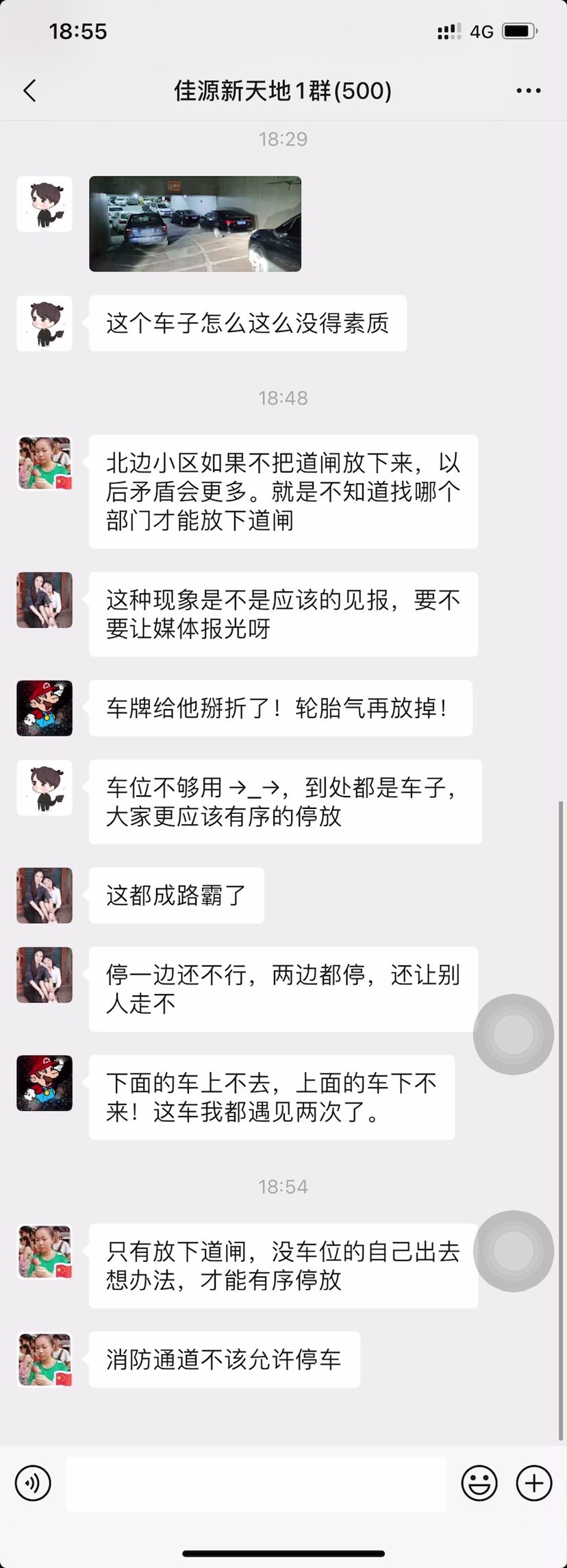The height and width of the screenshot is (1568, 567).
Task: Switch to voice message input
Action: 33,1483
